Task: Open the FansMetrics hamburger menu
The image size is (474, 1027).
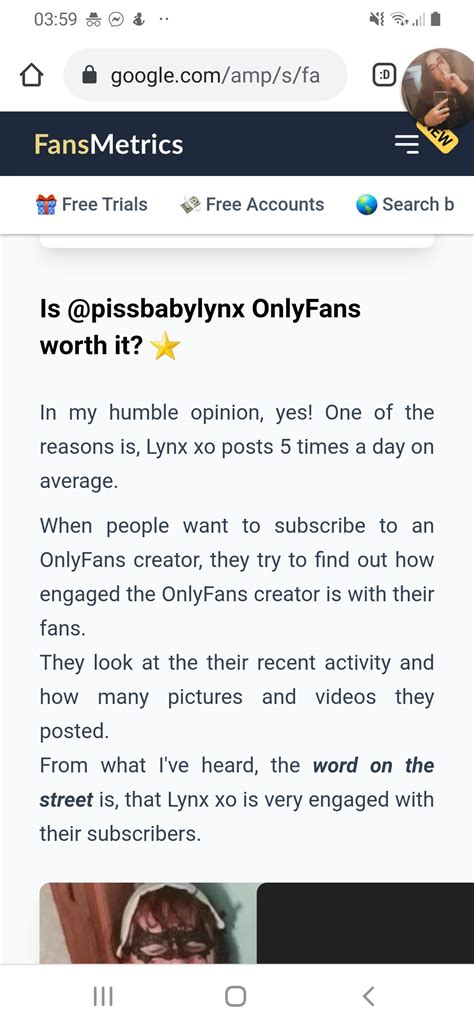Action: pos(407,143)
